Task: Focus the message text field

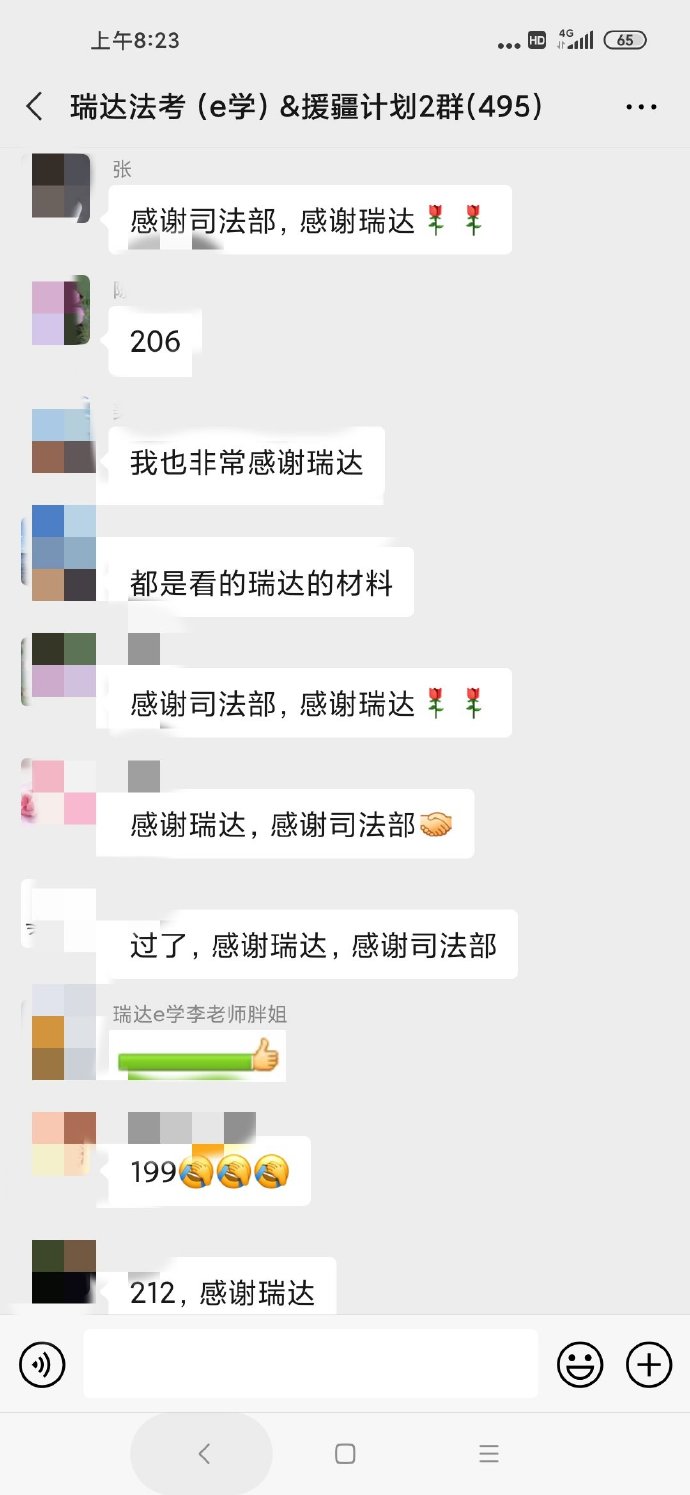Action: 310,1364
